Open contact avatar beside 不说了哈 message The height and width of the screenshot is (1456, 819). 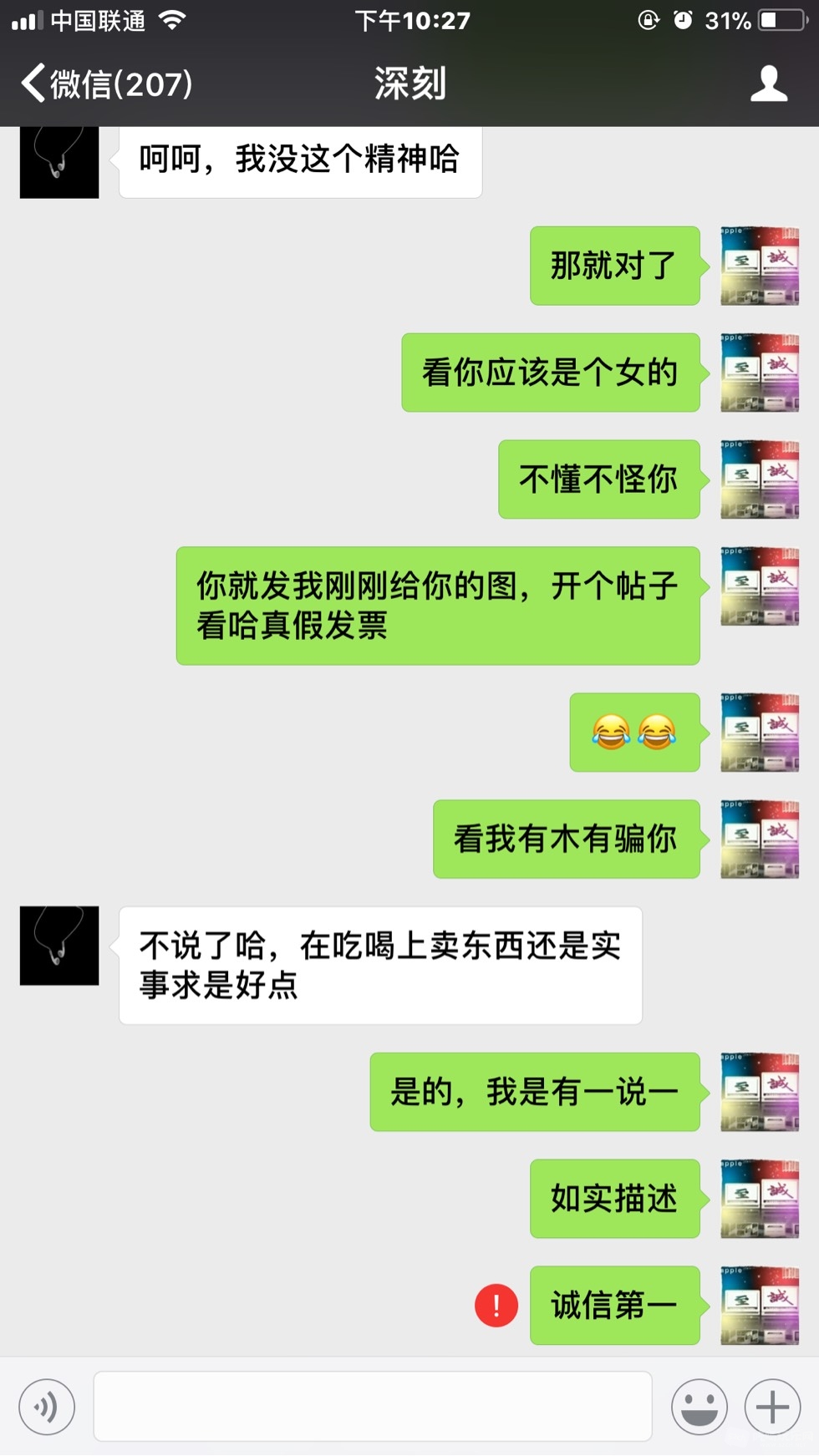click(59, 946)
